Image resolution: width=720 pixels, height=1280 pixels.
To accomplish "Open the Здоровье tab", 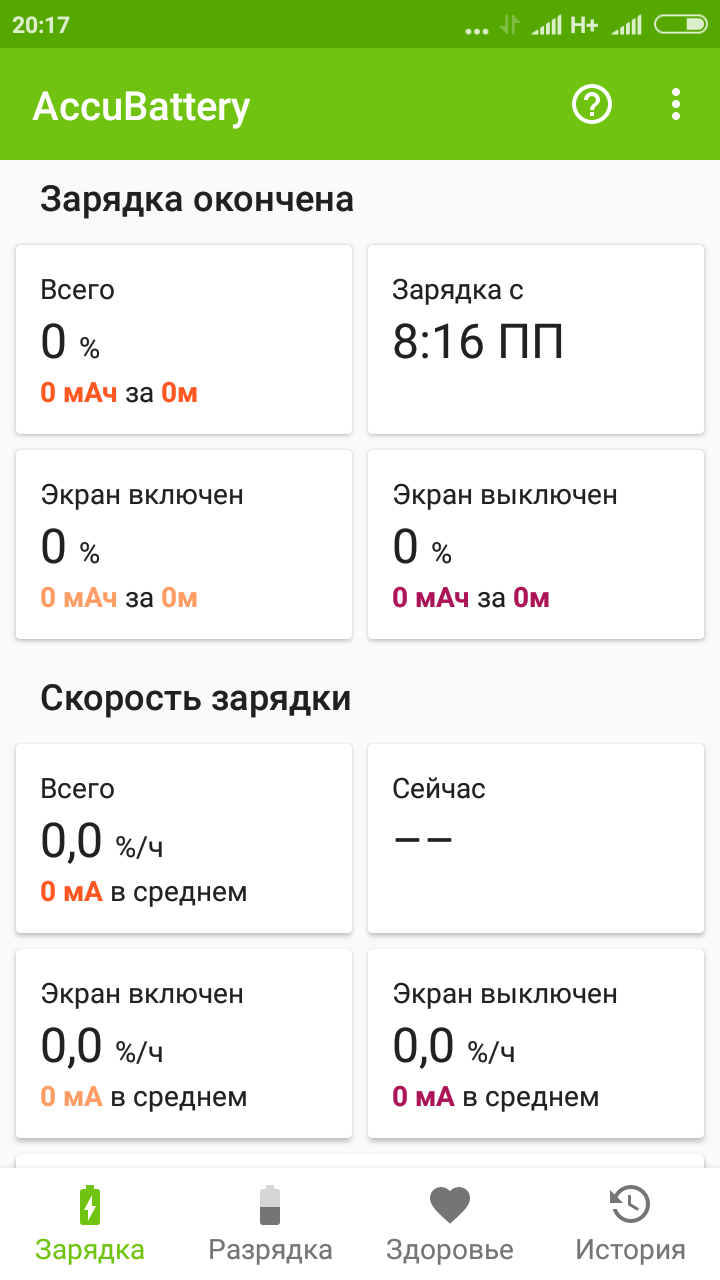I will (x=450, y=1224).
